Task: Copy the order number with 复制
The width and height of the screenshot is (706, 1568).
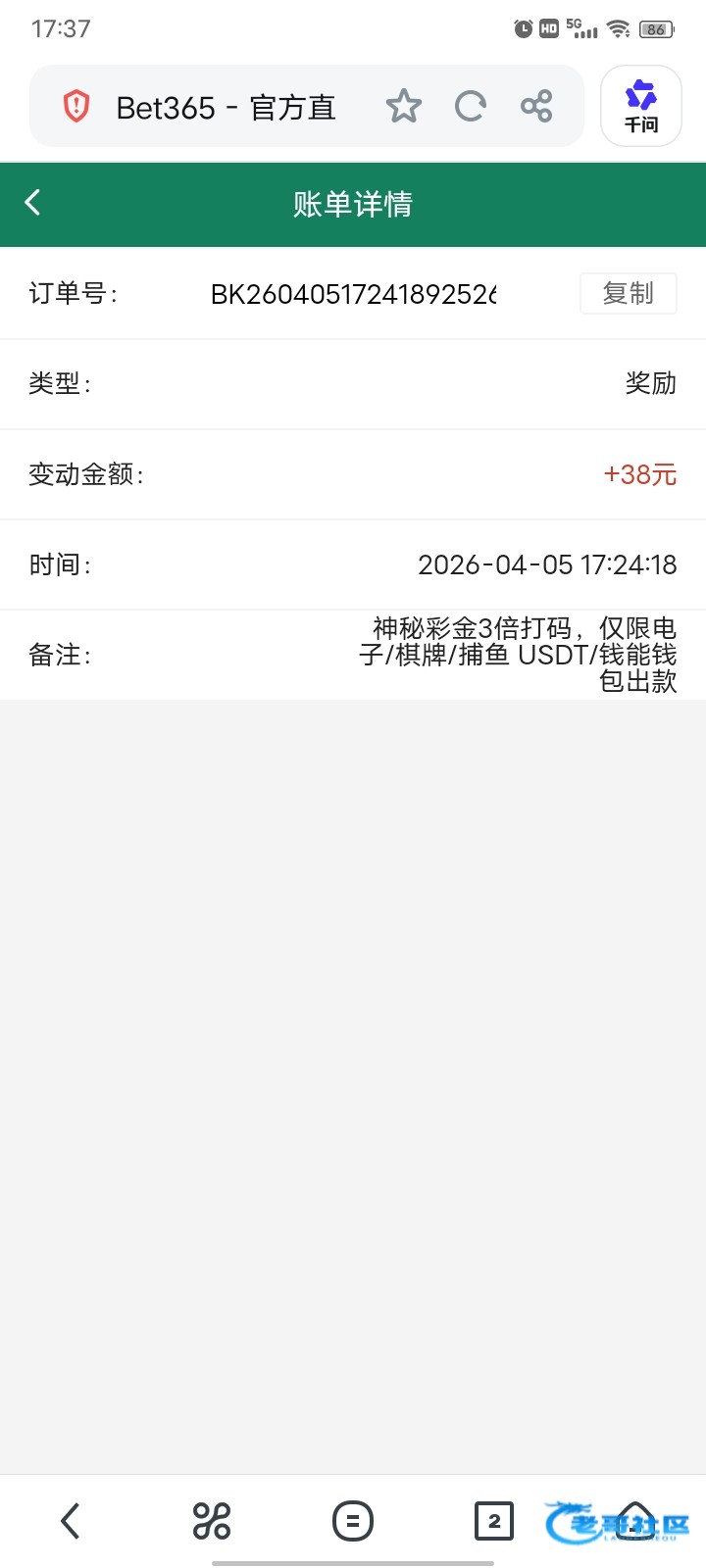Action: coord(628,293)
